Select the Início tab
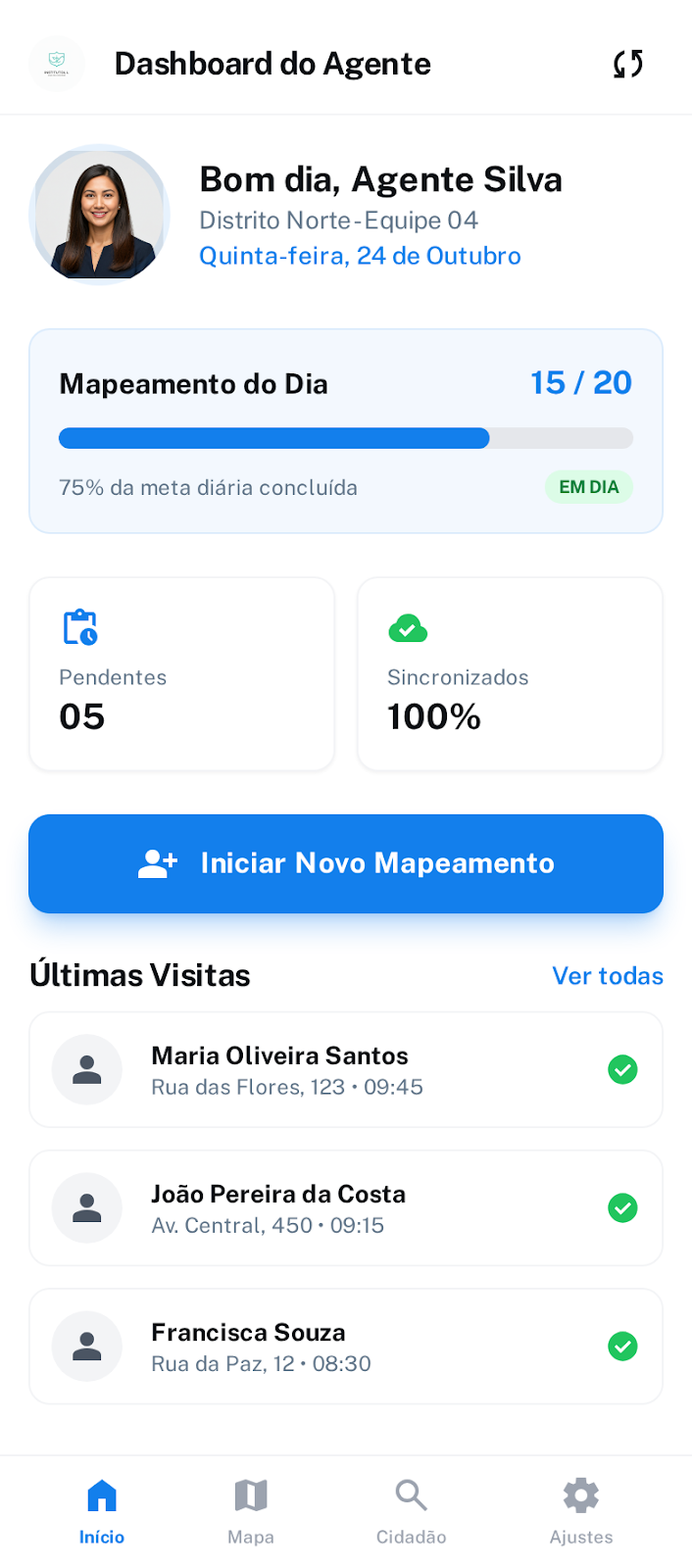 tap(102, 1510)
